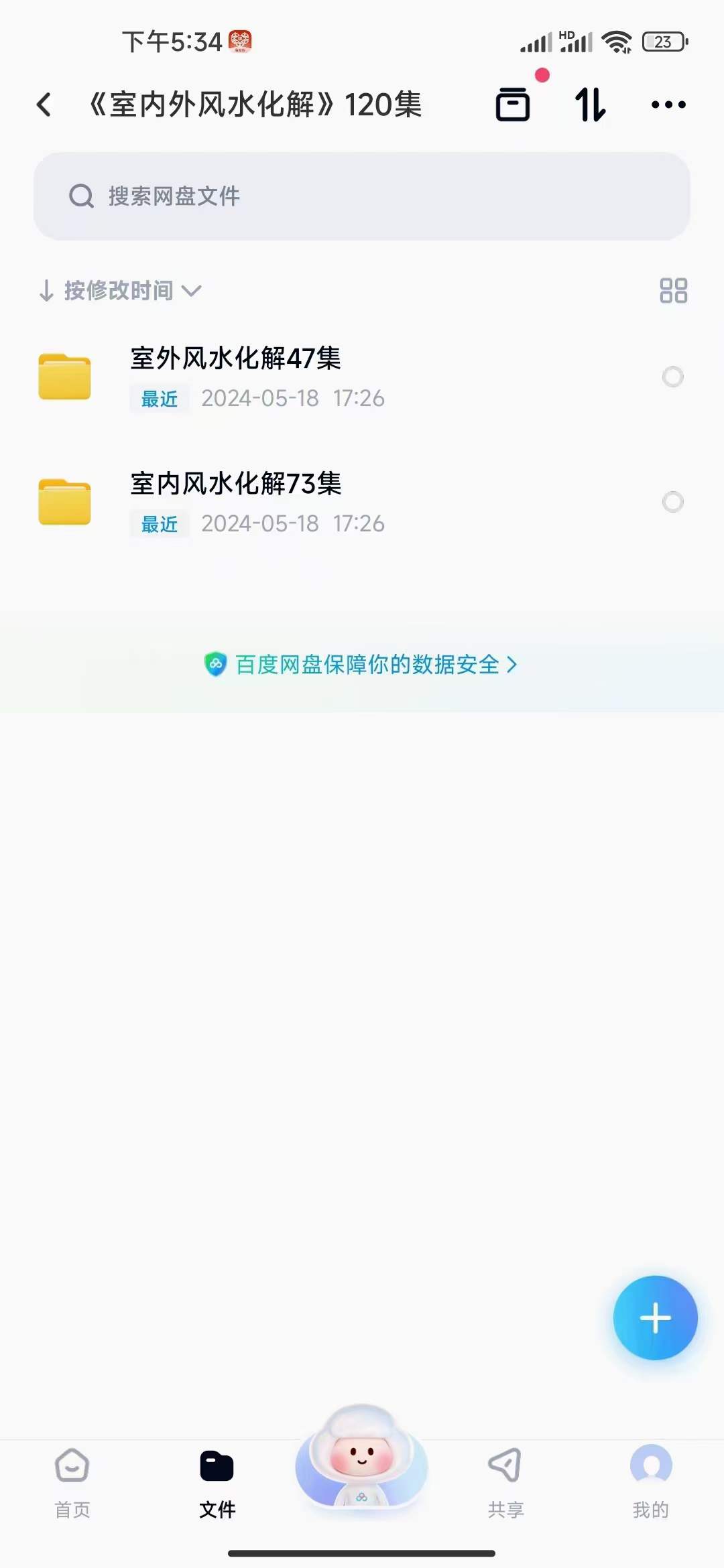Select the circle for 室内风水化解73集

tap(672, 502)
